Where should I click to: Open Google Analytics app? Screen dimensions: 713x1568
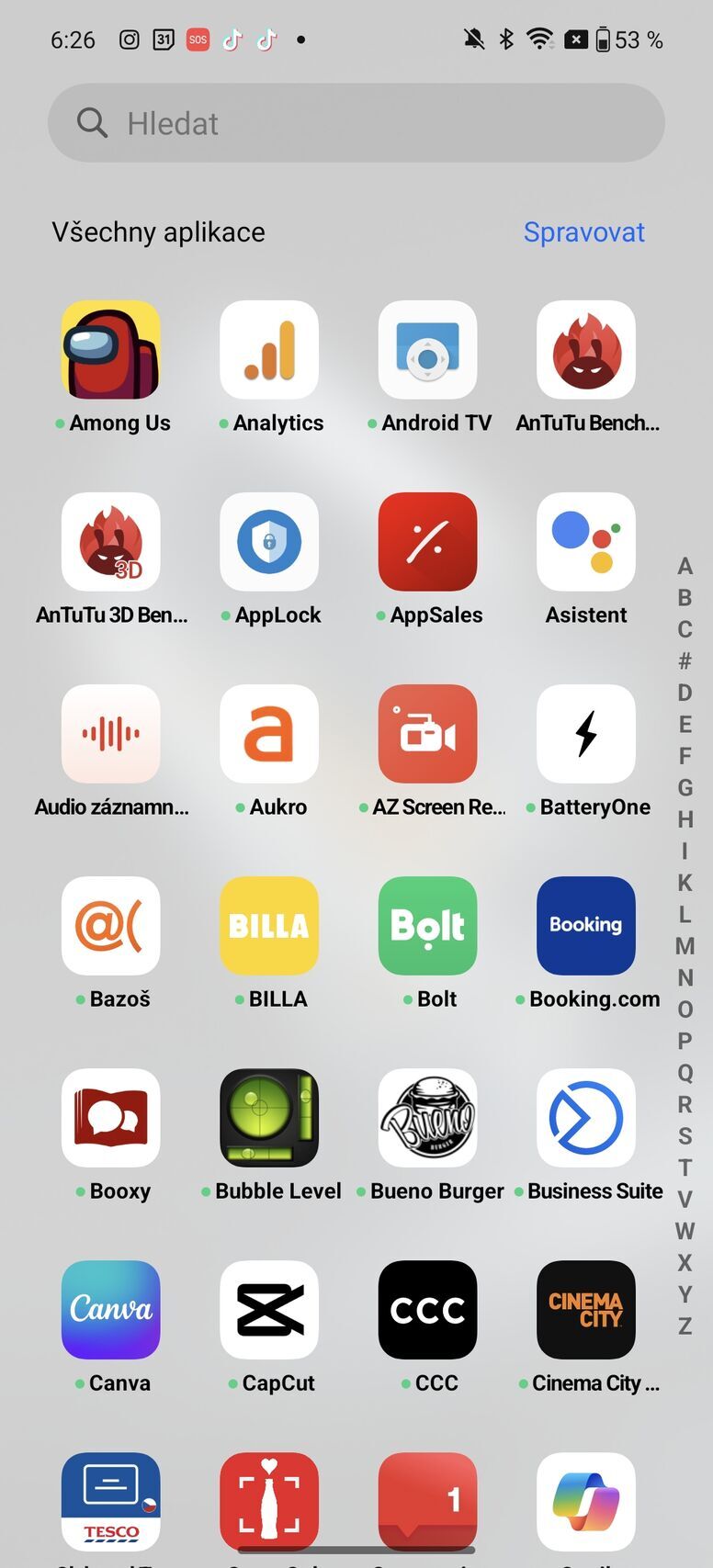269,351
